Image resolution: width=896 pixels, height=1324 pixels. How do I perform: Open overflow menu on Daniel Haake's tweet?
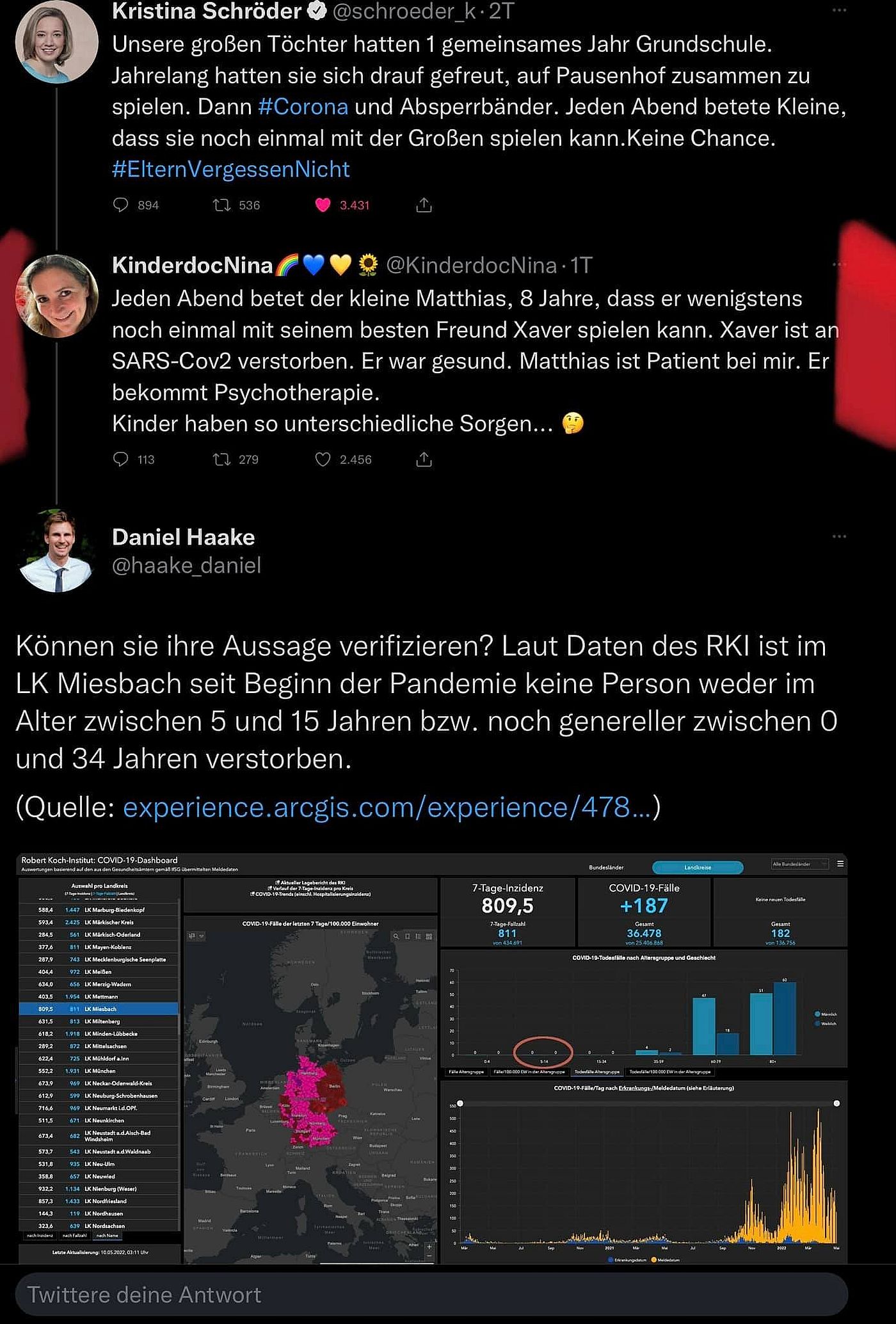pyautogui.click(x=839, y=536)
